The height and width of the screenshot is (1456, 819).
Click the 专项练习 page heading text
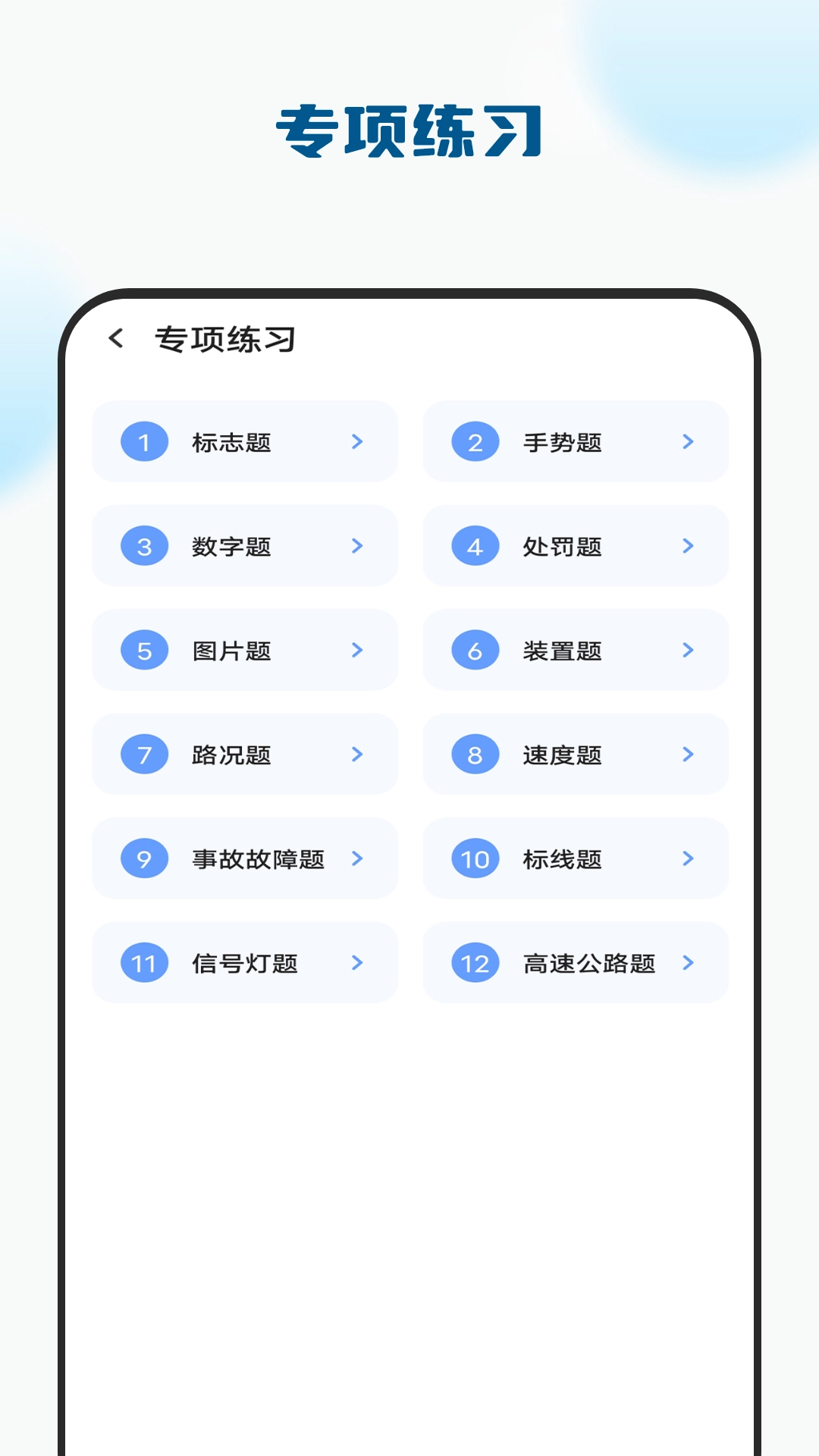click(409, 129)
